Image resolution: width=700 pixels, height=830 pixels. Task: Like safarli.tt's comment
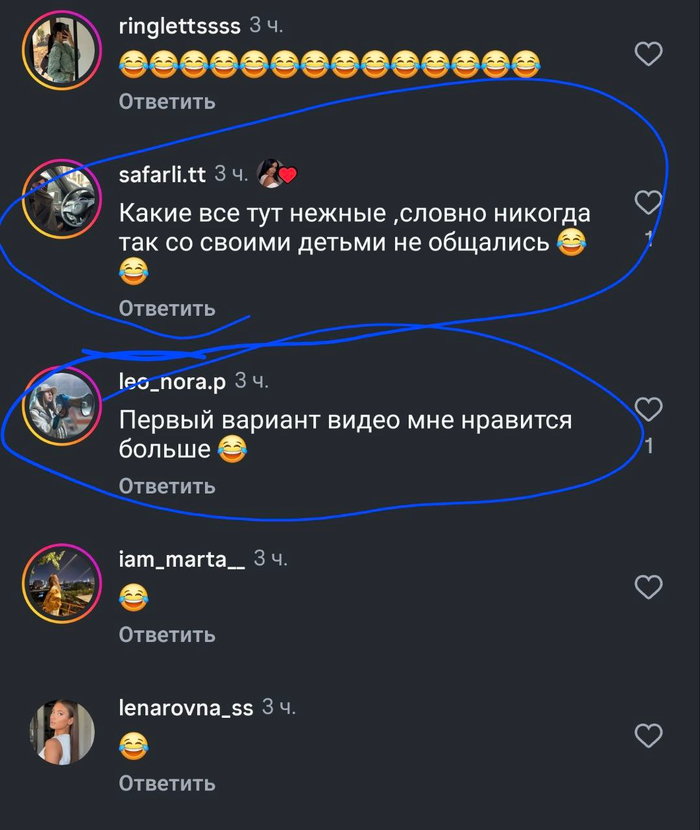coord(649,203)
